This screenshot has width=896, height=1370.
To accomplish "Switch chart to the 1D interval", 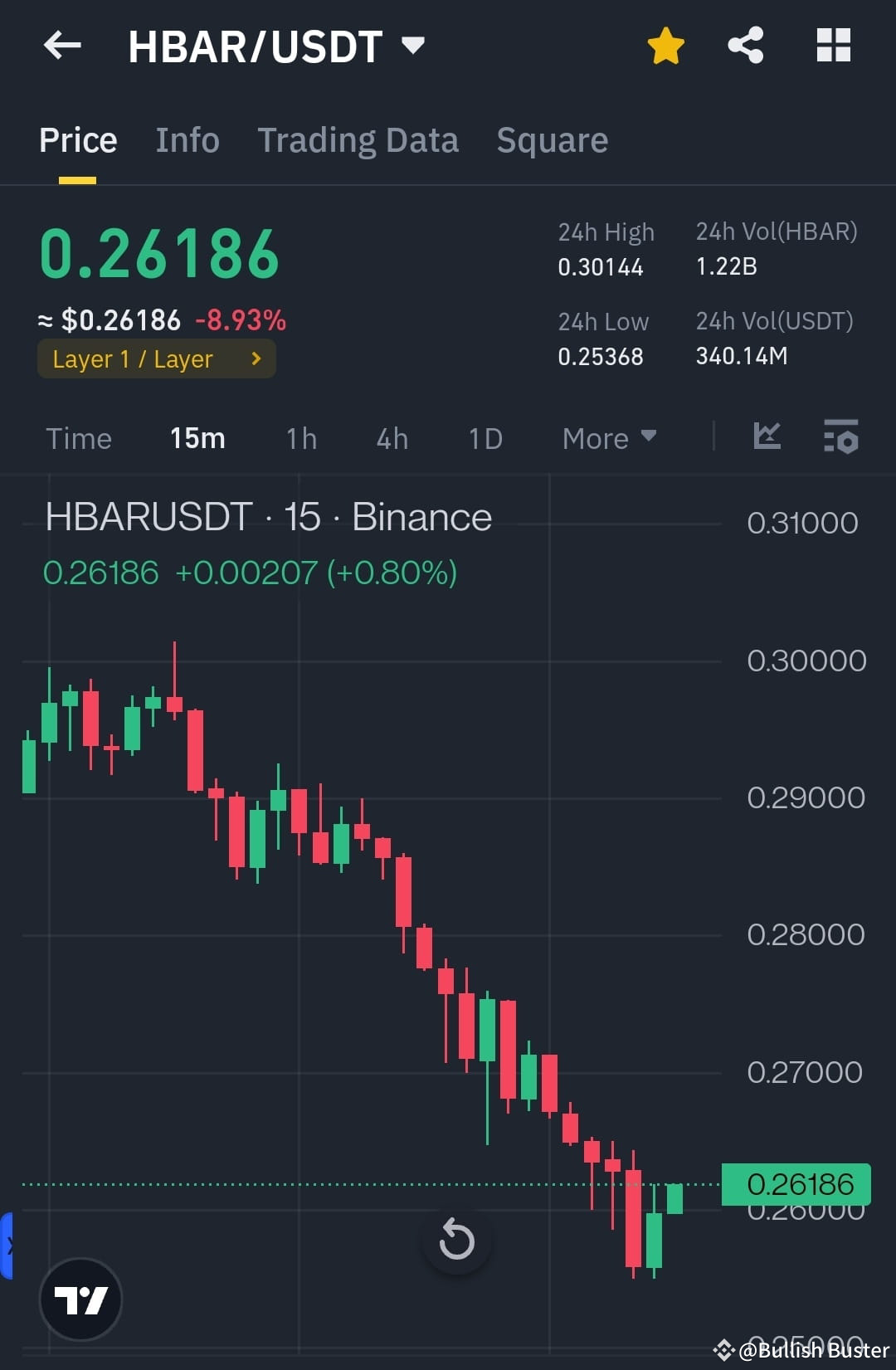I will pos(485,438).
